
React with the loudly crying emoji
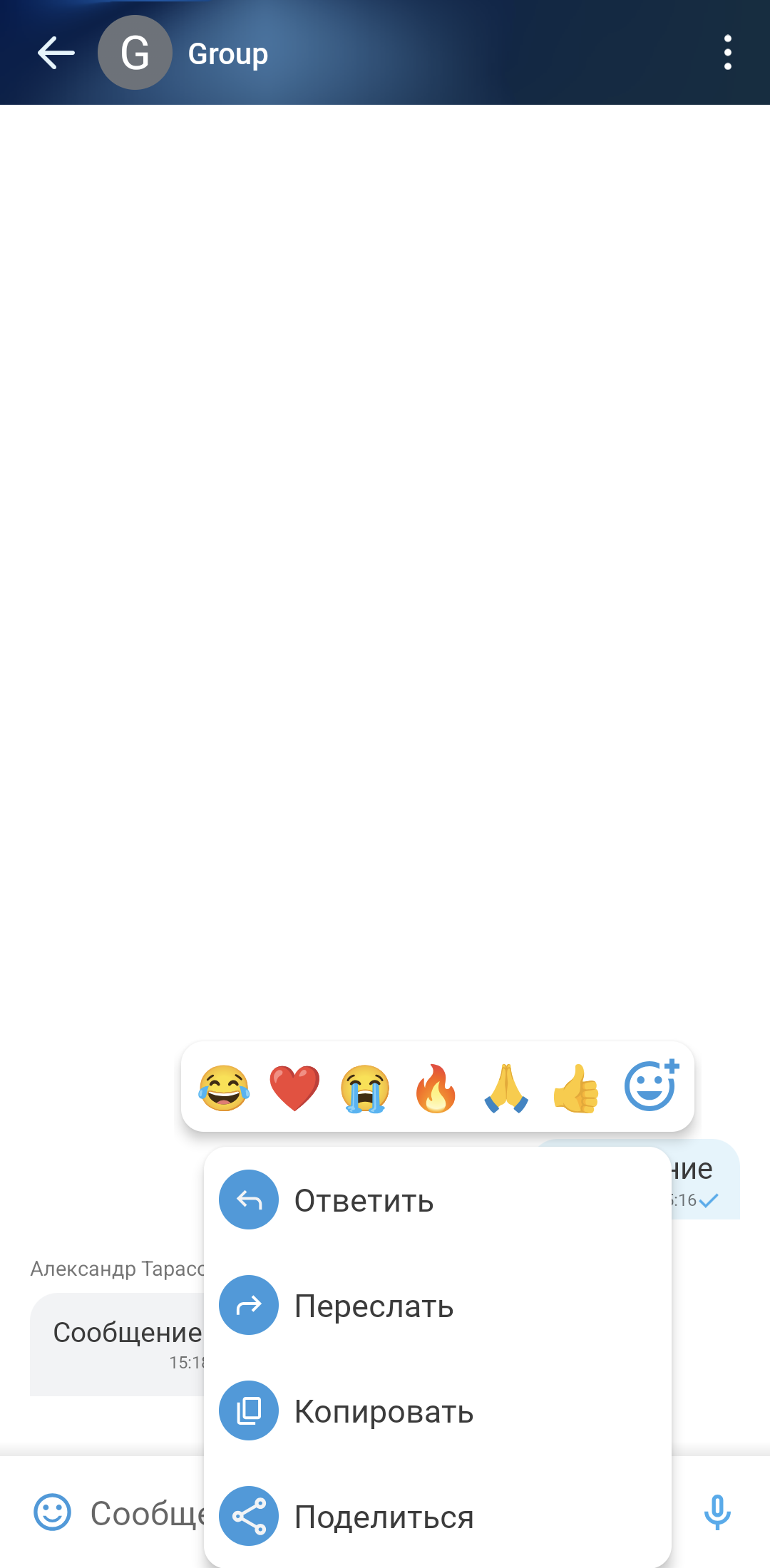coord(365,1088)
